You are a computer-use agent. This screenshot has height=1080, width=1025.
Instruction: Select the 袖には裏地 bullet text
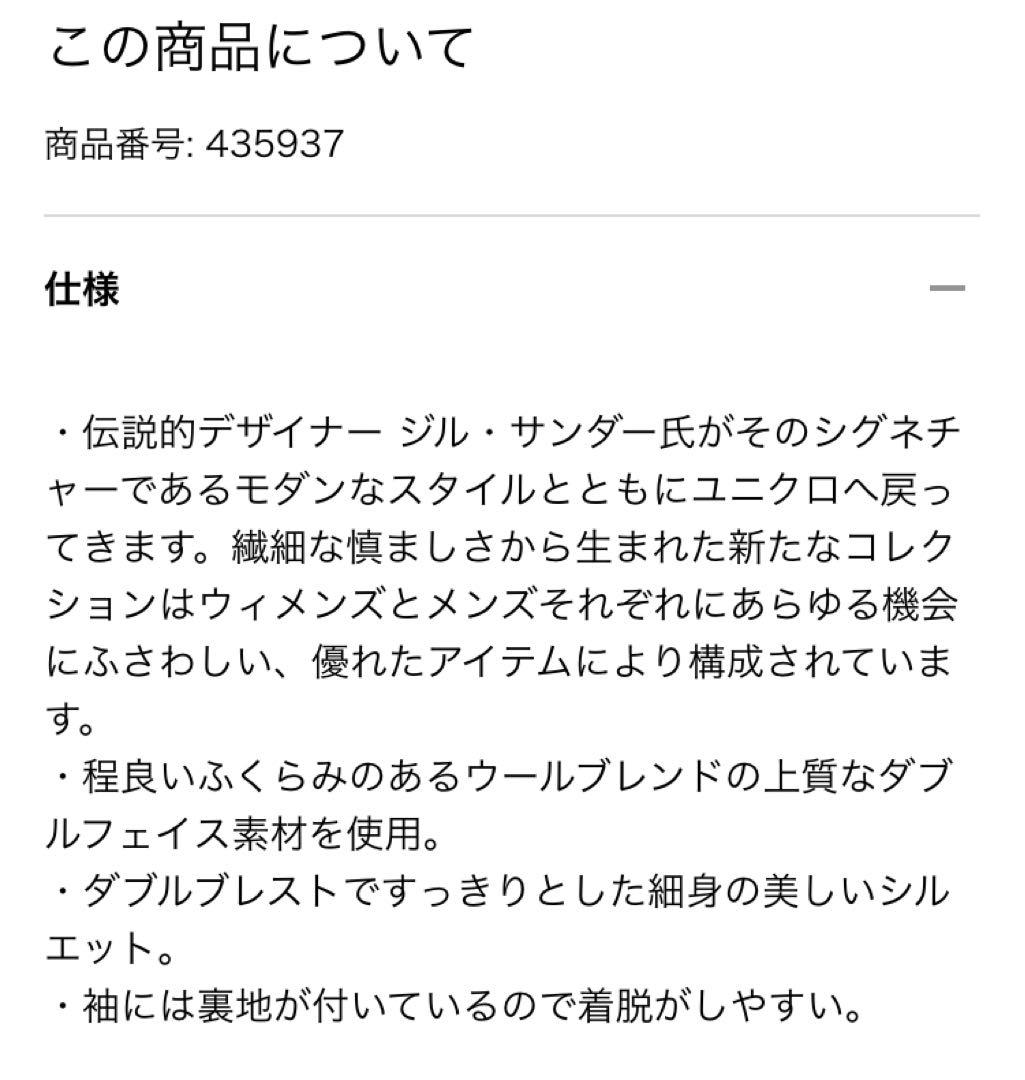(450, 1005)
